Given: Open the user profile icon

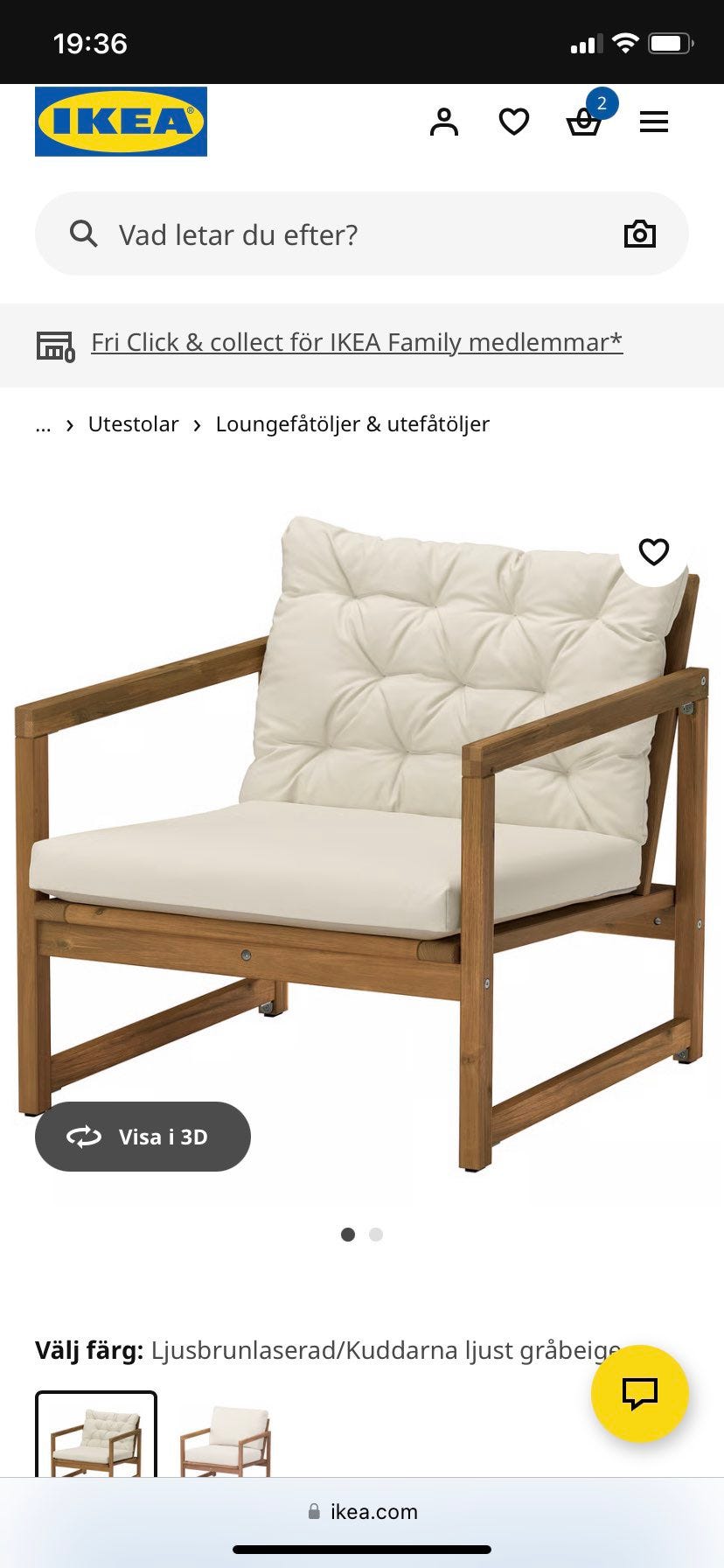Looking at the screenshot, I should point(444,122).
